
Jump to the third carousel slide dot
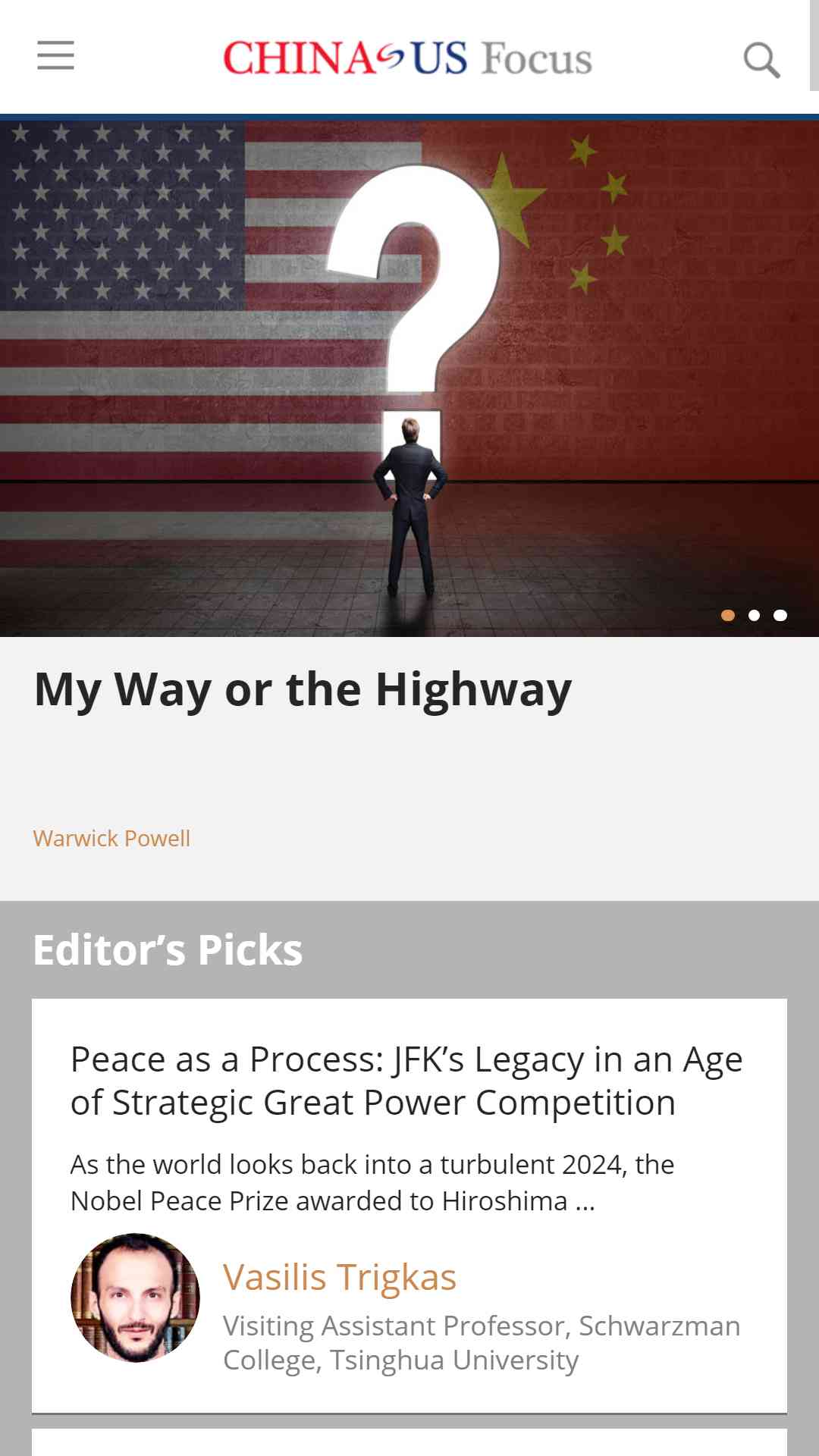point(780,616)
